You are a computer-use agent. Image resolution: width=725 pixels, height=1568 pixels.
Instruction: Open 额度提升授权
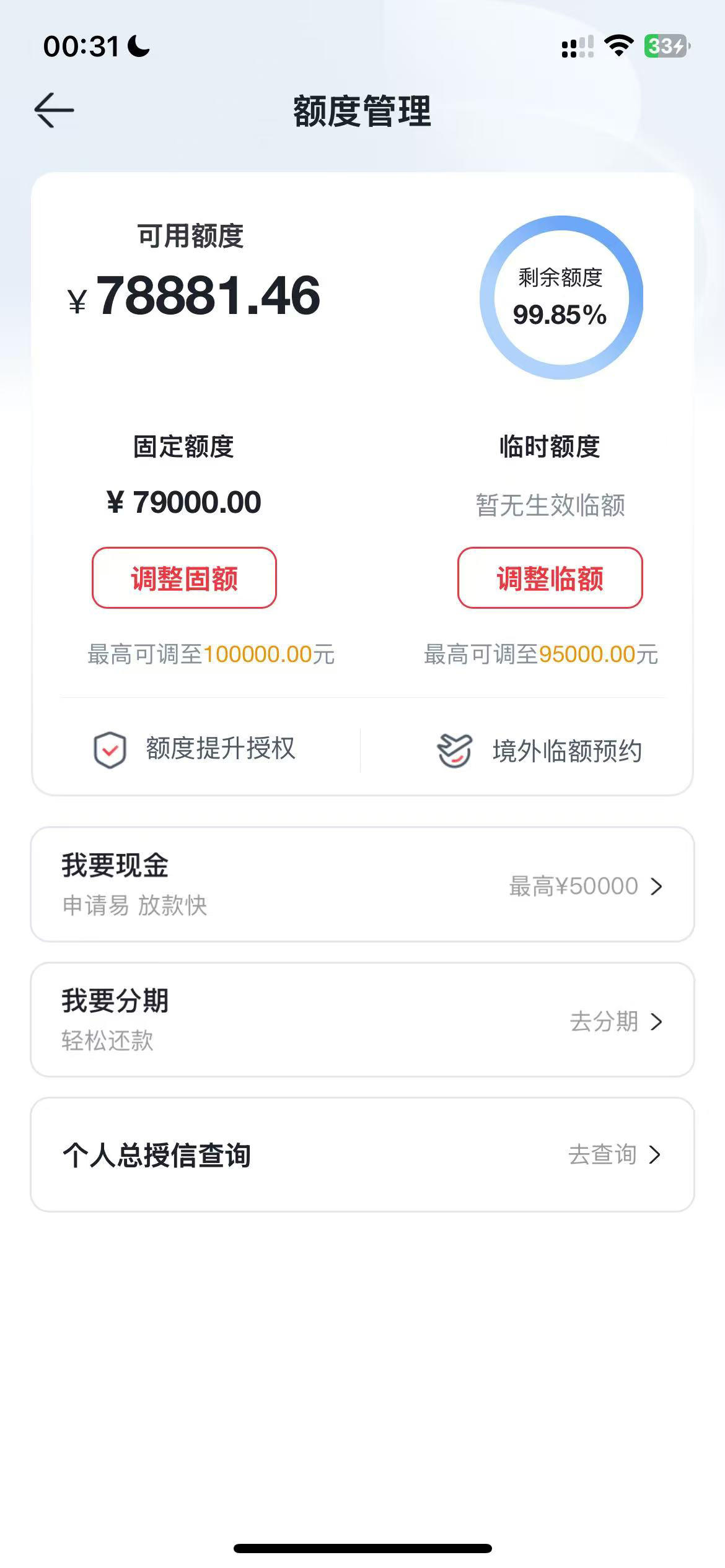click(x=195, y=749)
